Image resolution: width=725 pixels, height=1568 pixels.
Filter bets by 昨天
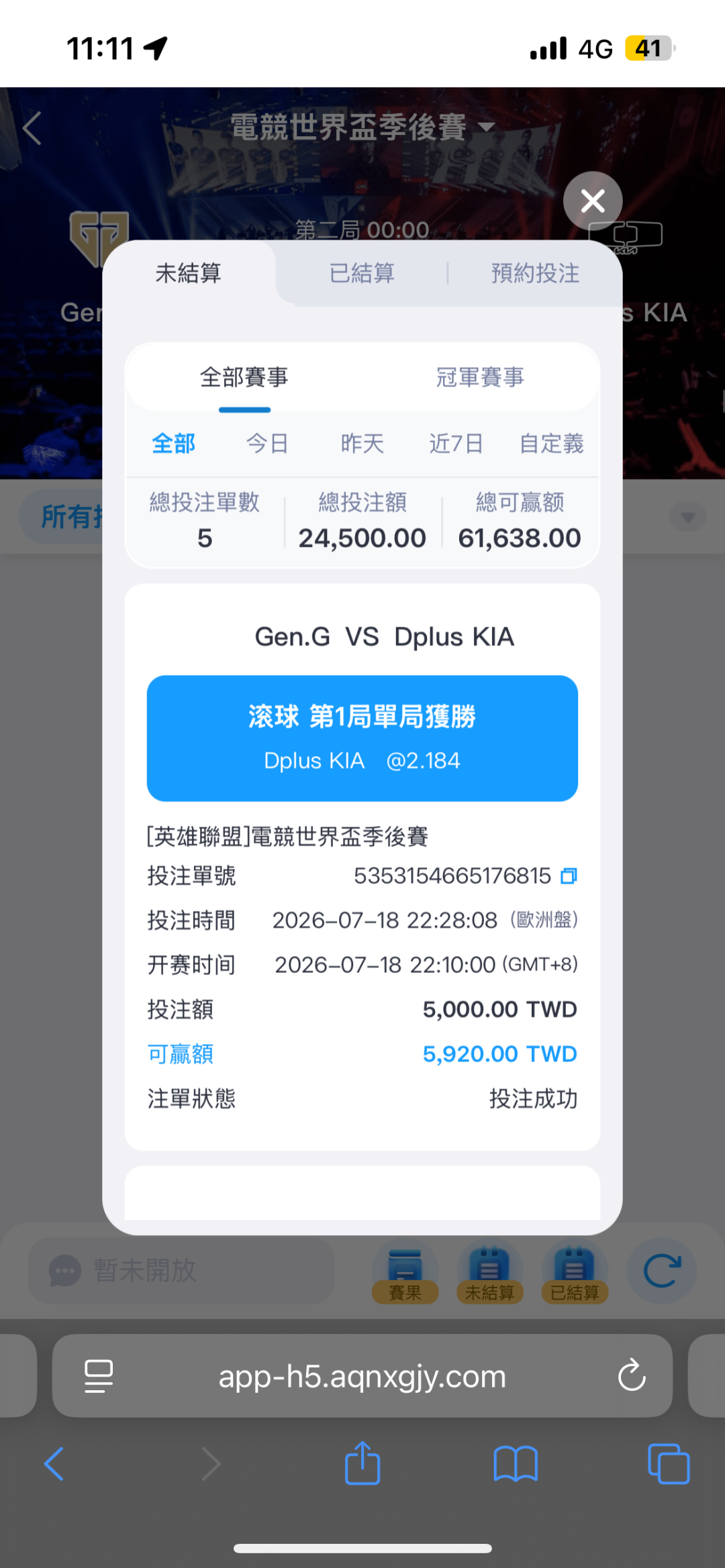point(362,443)
